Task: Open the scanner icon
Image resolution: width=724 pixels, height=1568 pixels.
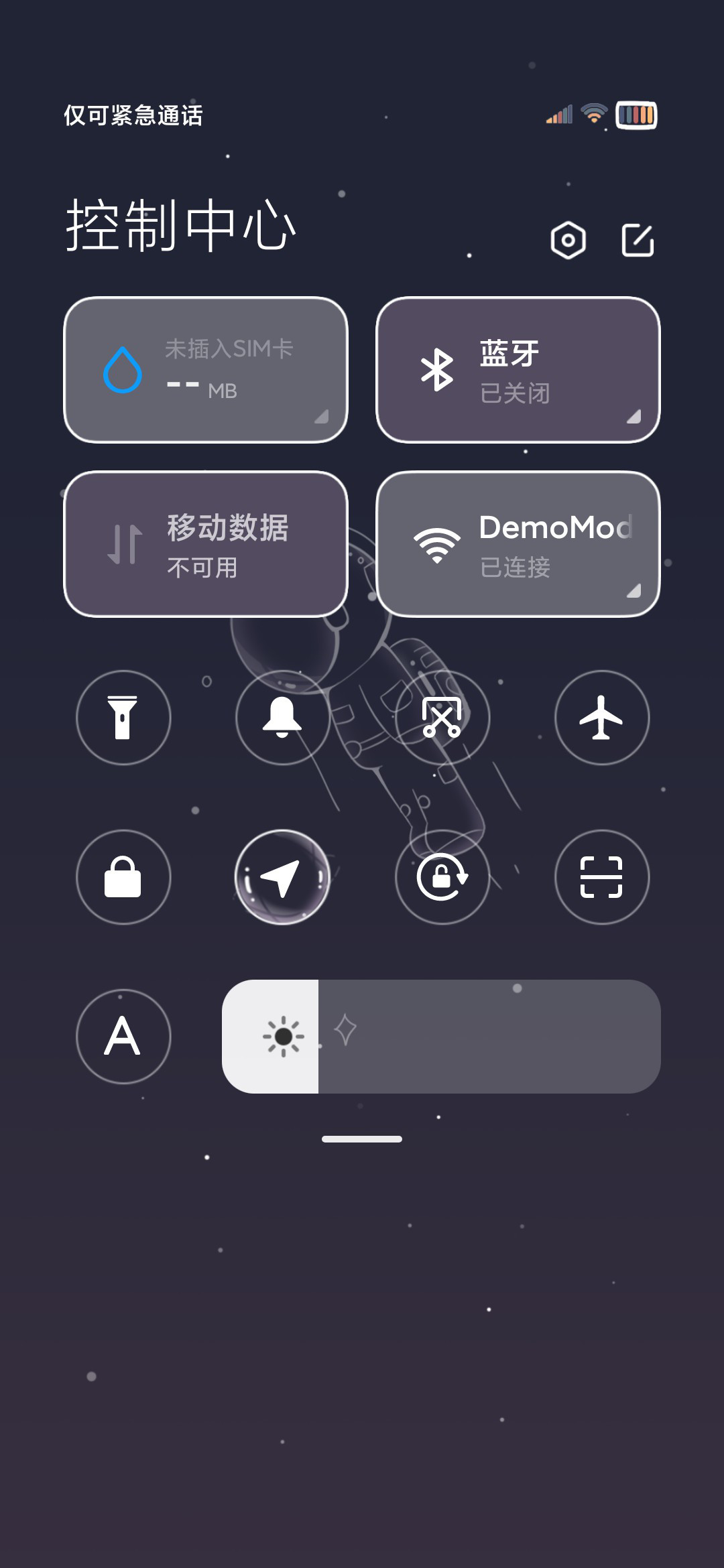Action: pos(602,877)
